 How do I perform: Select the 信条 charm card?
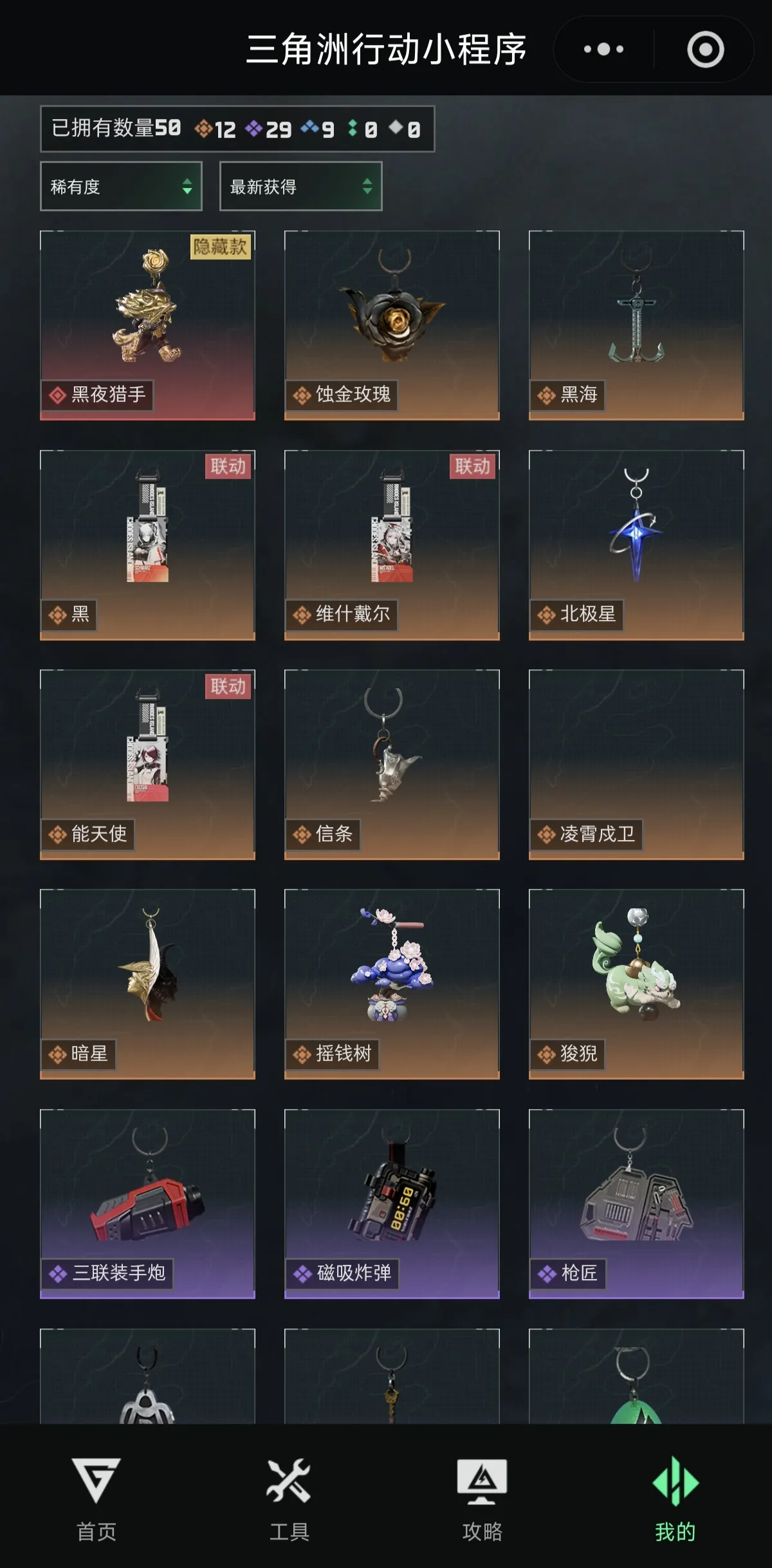392,764
